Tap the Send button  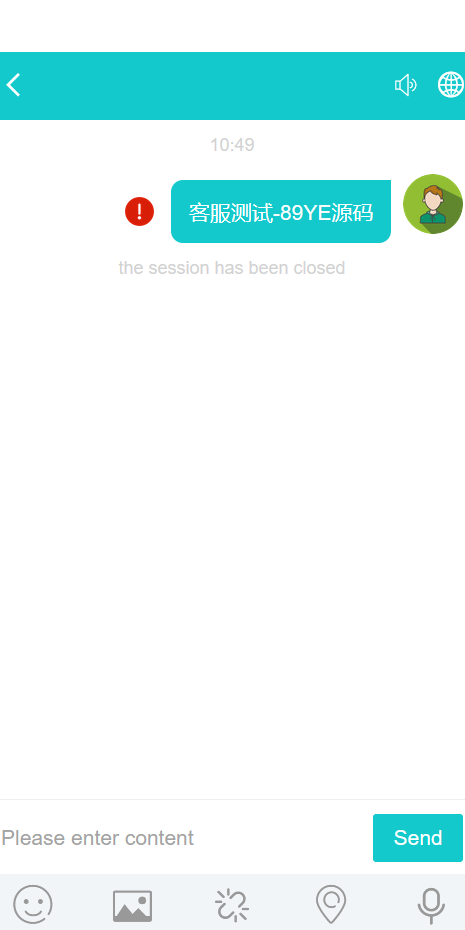[x=418, y=837]
